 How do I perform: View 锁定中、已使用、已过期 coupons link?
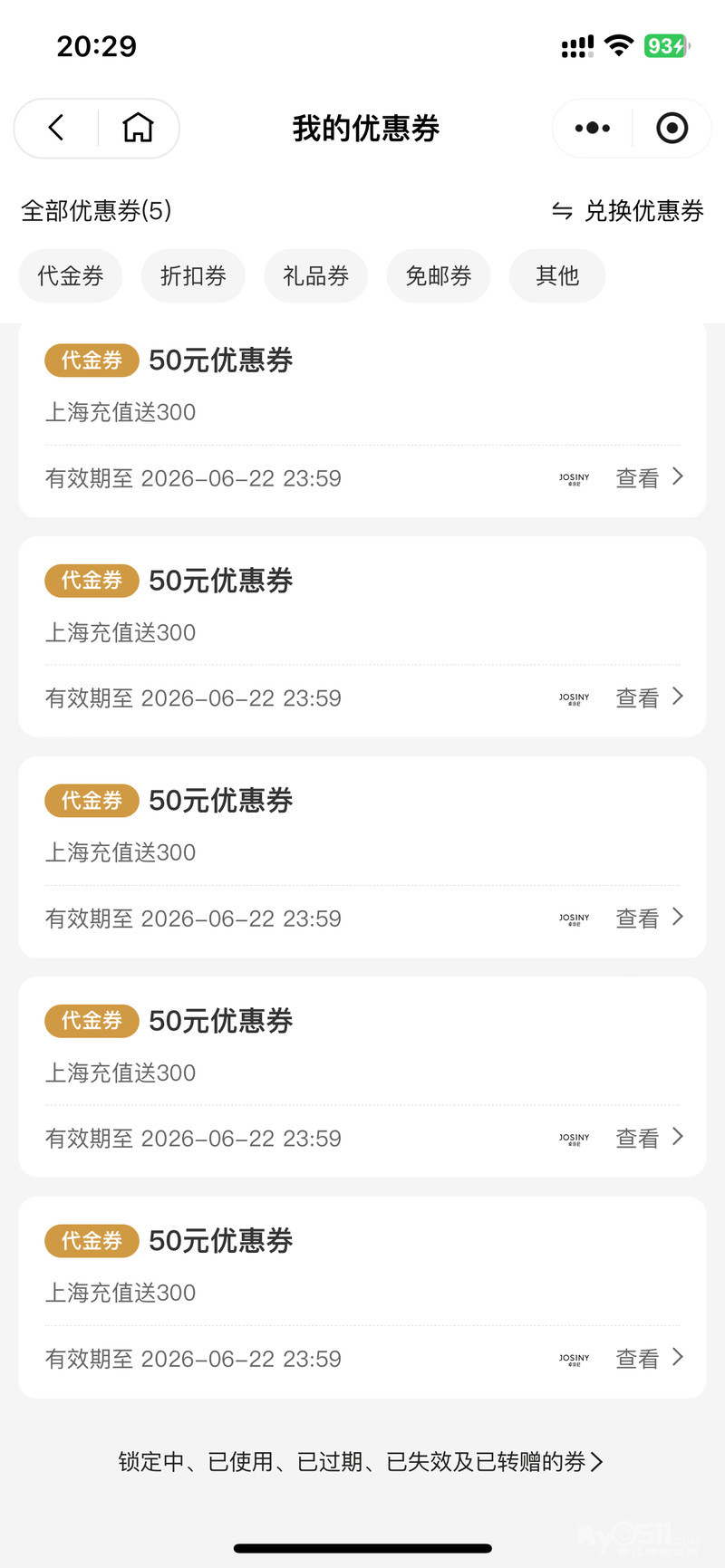click(361, 1461)
